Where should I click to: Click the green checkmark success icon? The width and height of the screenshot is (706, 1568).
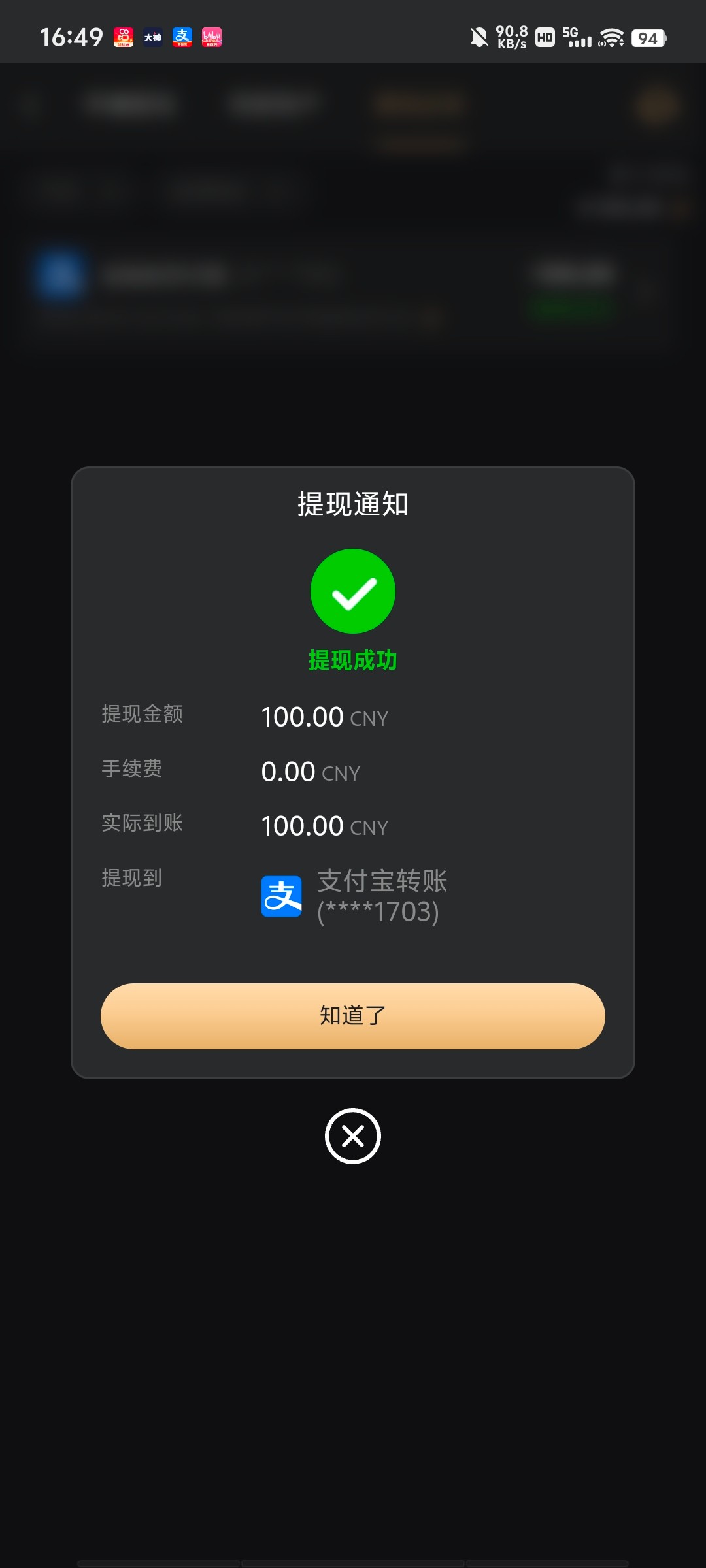(x=352, y=591)
